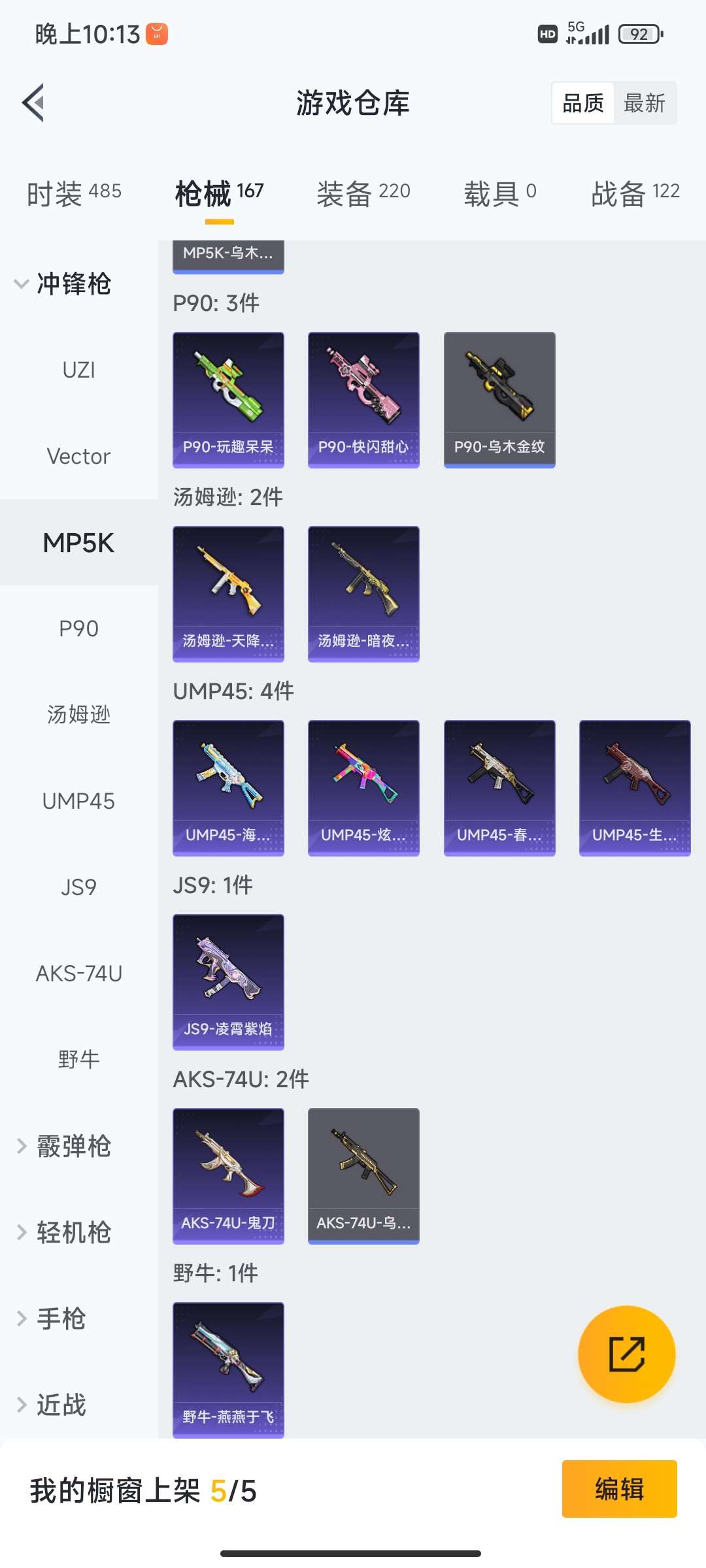Tap the 编辑 button
The image size is (706, 1568).
point(619,1489)
